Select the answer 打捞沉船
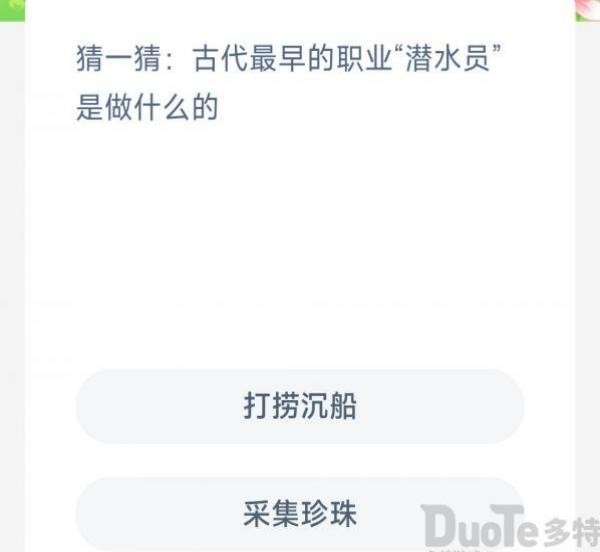The image size is (600, 552). click(x=300, y=406)
